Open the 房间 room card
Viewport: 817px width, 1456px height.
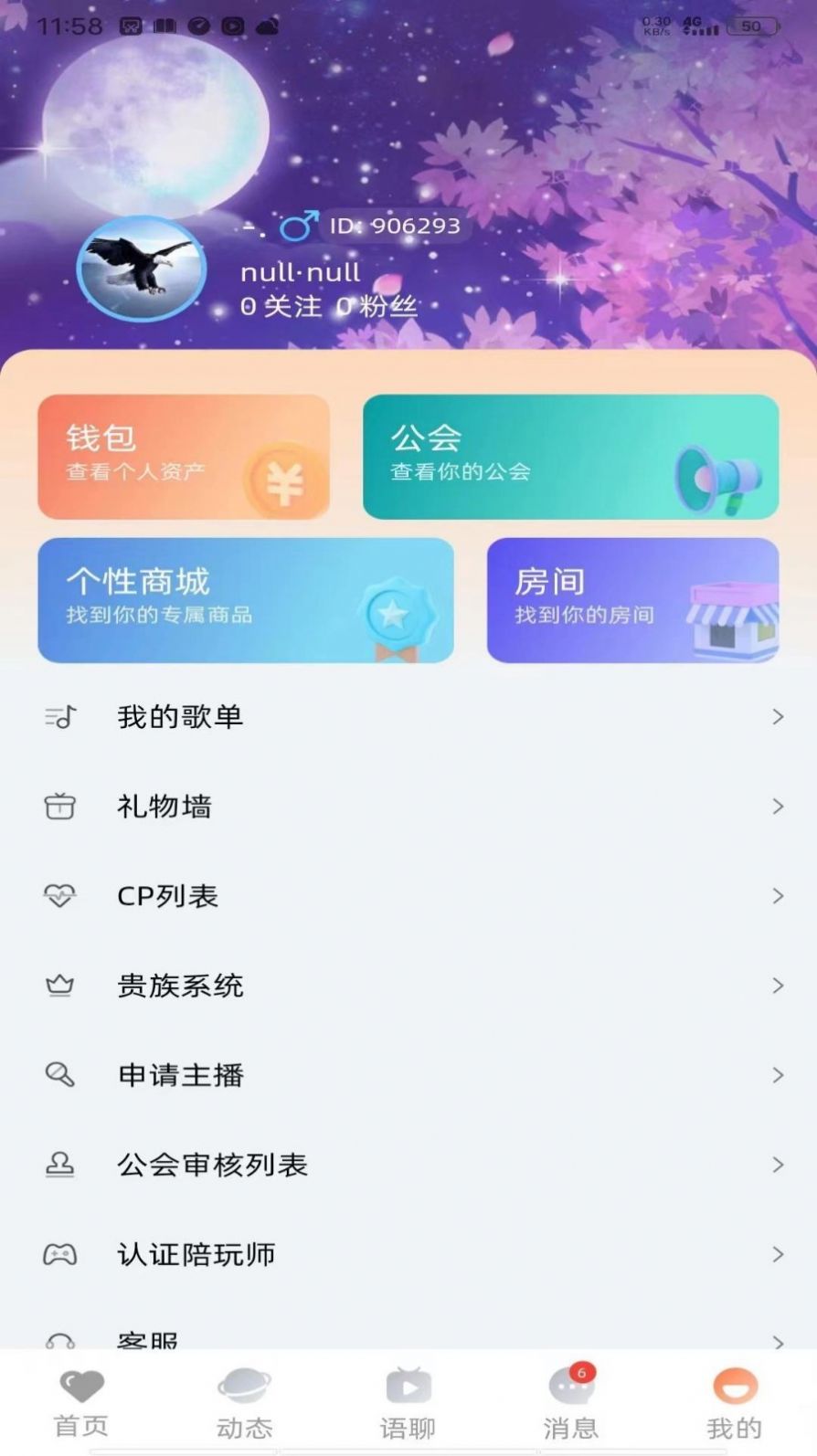click(x=635, y=600)
